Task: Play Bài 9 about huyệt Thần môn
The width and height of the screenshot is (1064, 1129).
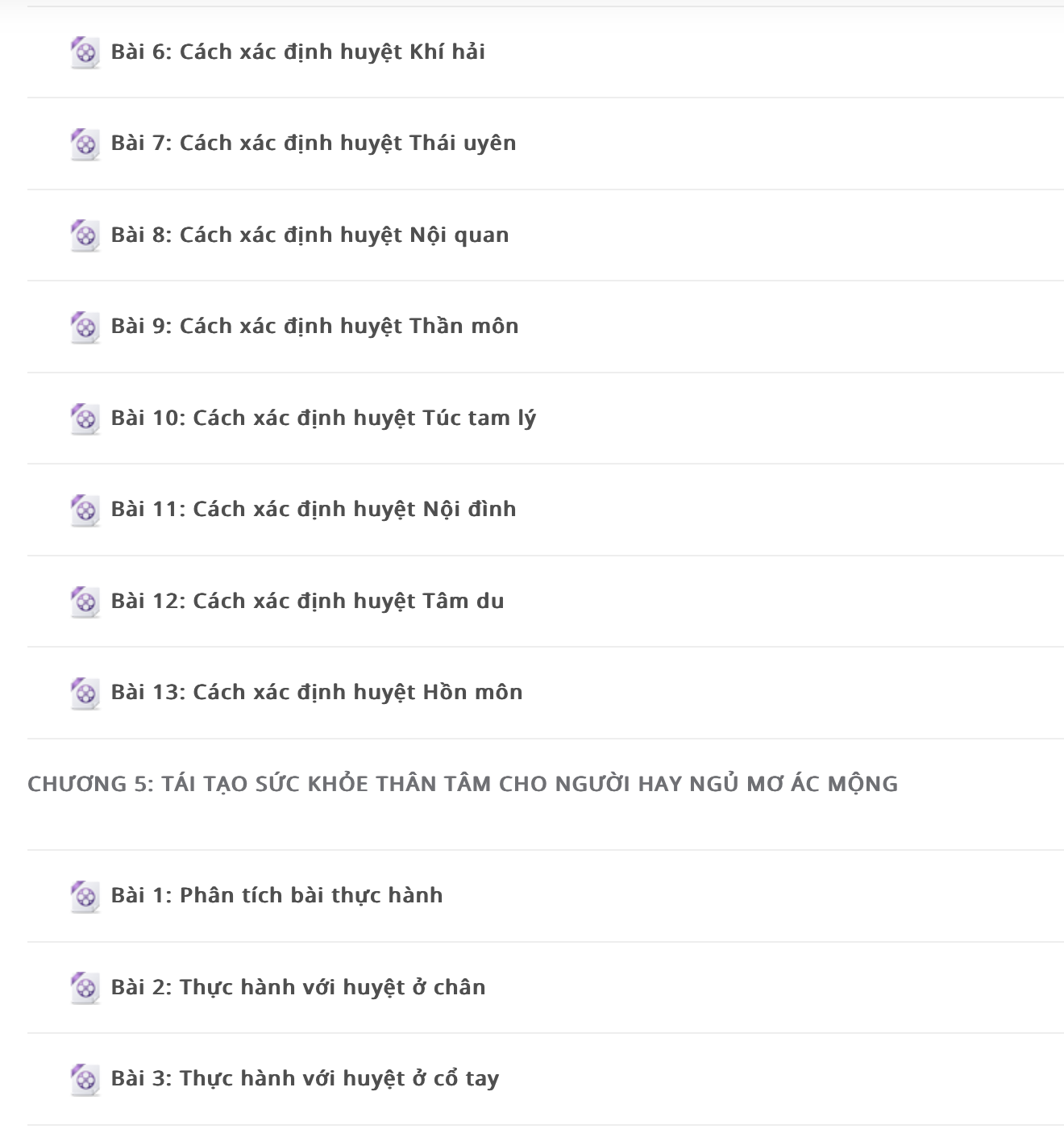Action: click(x=314, y=327)
